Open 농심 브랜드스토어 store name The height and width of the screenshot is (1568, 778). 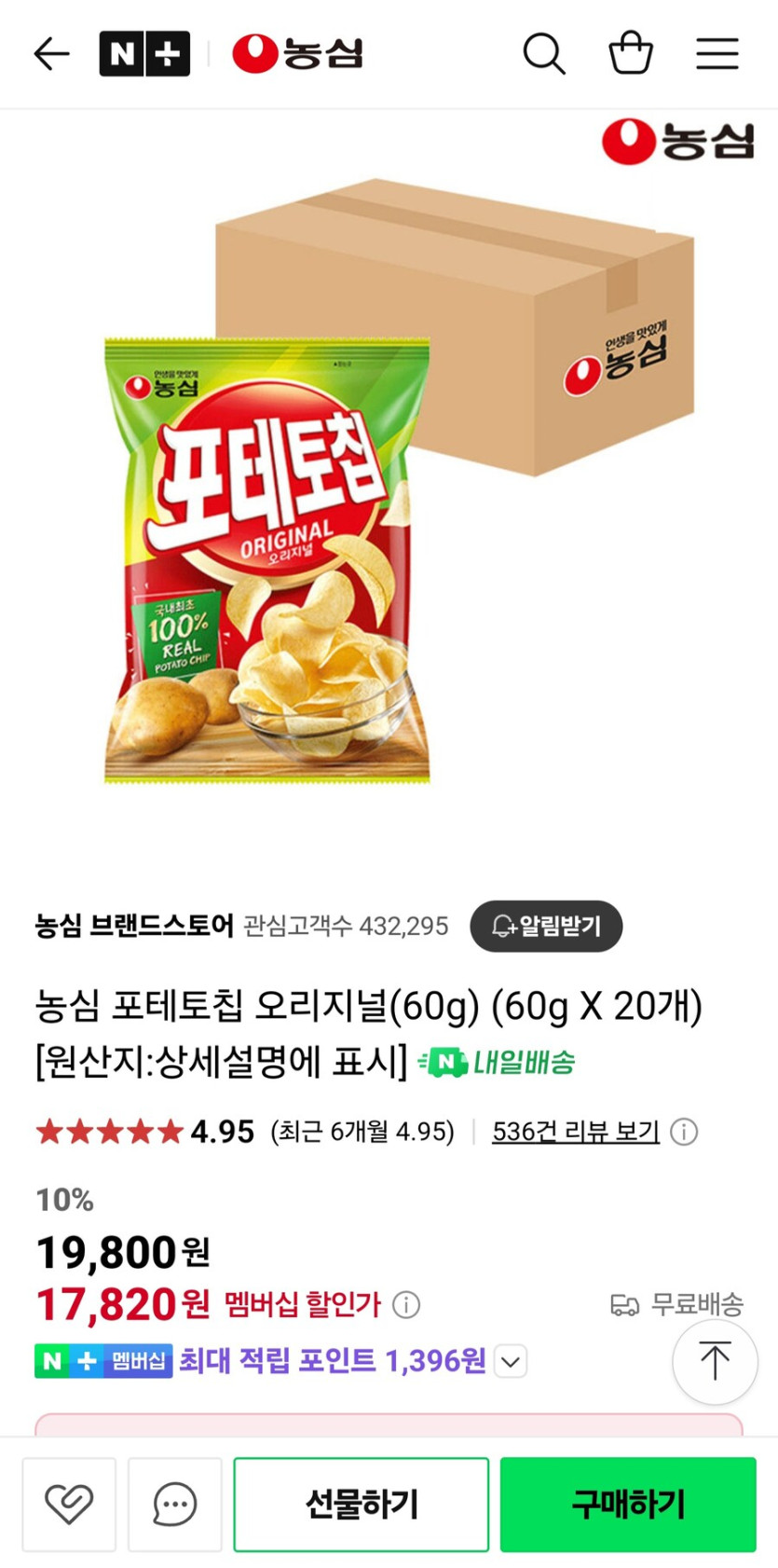(134, 926)
